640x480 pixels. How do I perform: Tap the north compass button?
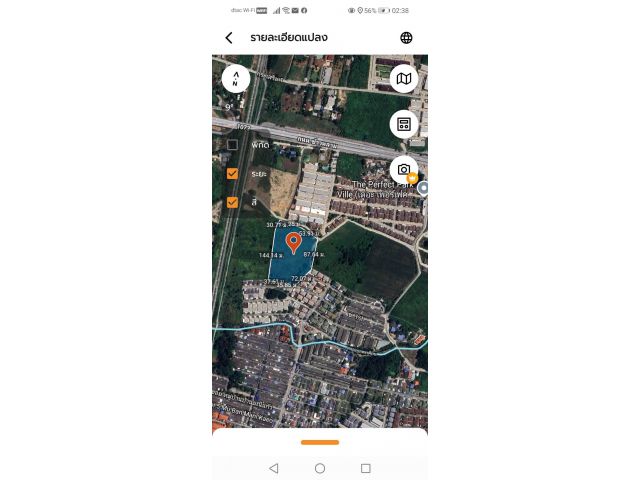coord(235,78)
